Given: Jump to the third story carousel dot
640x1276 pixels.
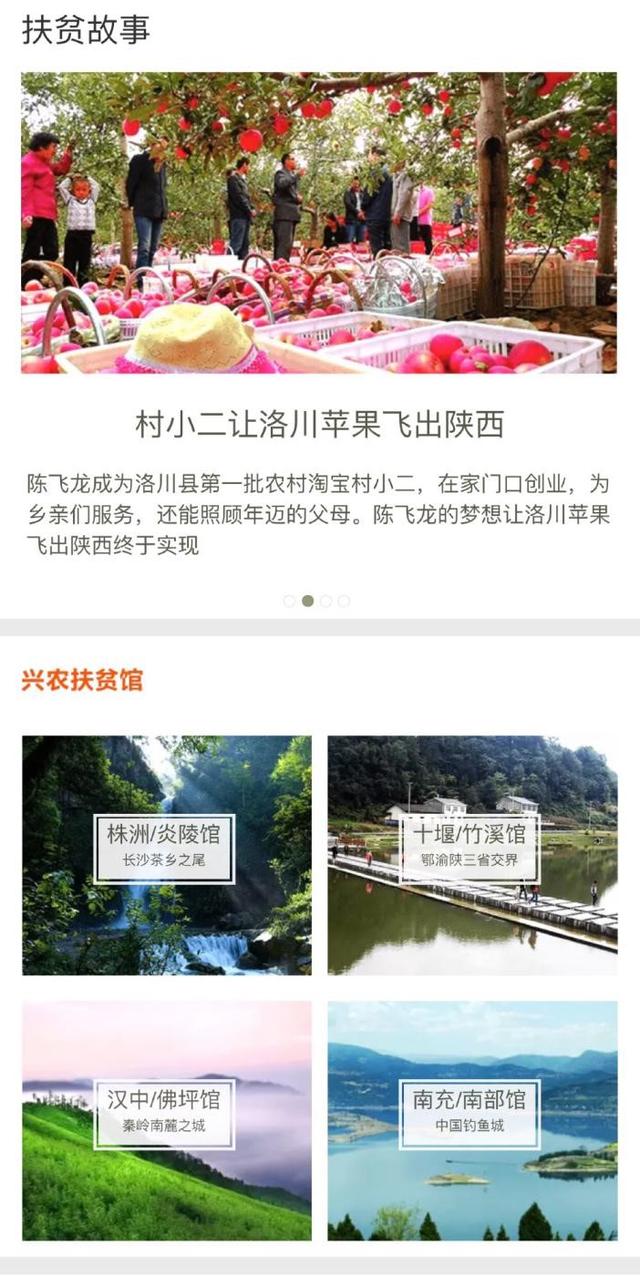Looking at the screenshot, I should [x=326, y=601].
